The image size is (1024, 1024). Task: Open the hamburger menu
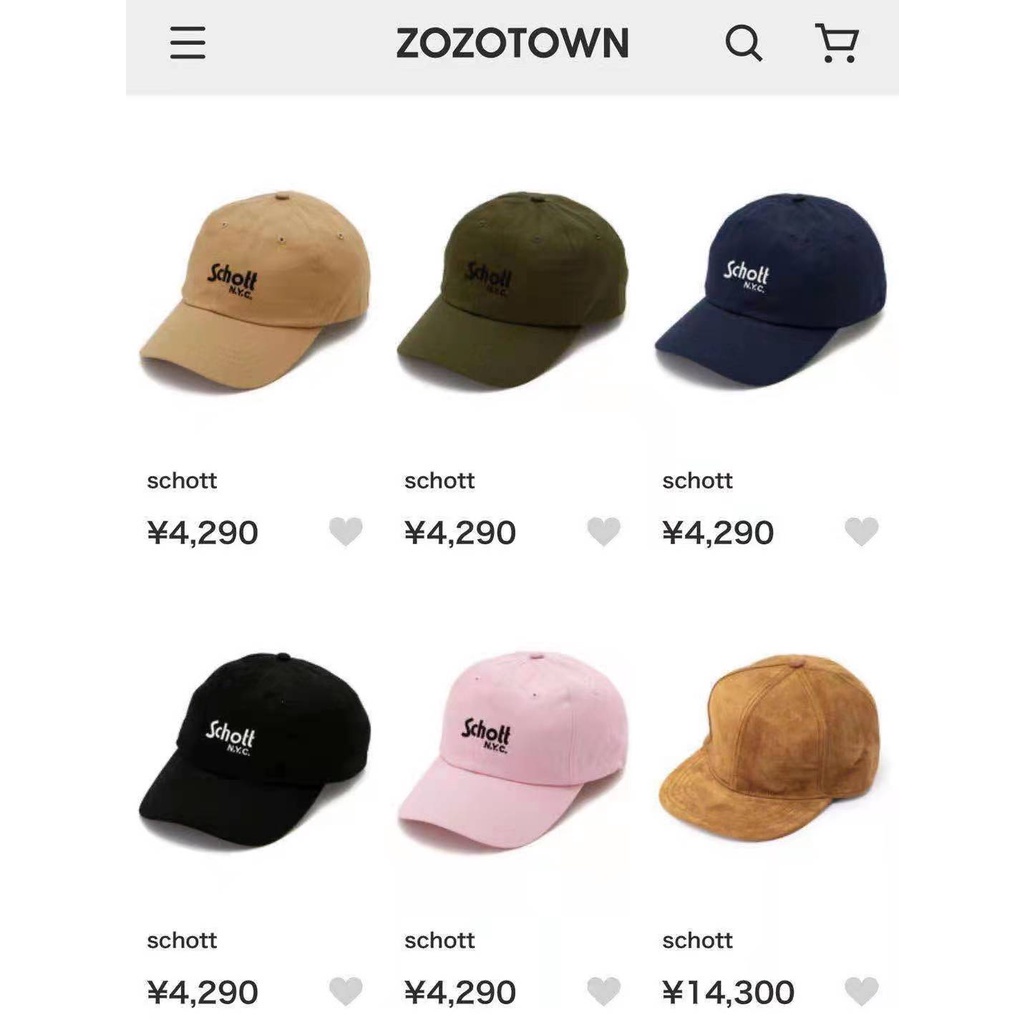(x=188, y=44)
